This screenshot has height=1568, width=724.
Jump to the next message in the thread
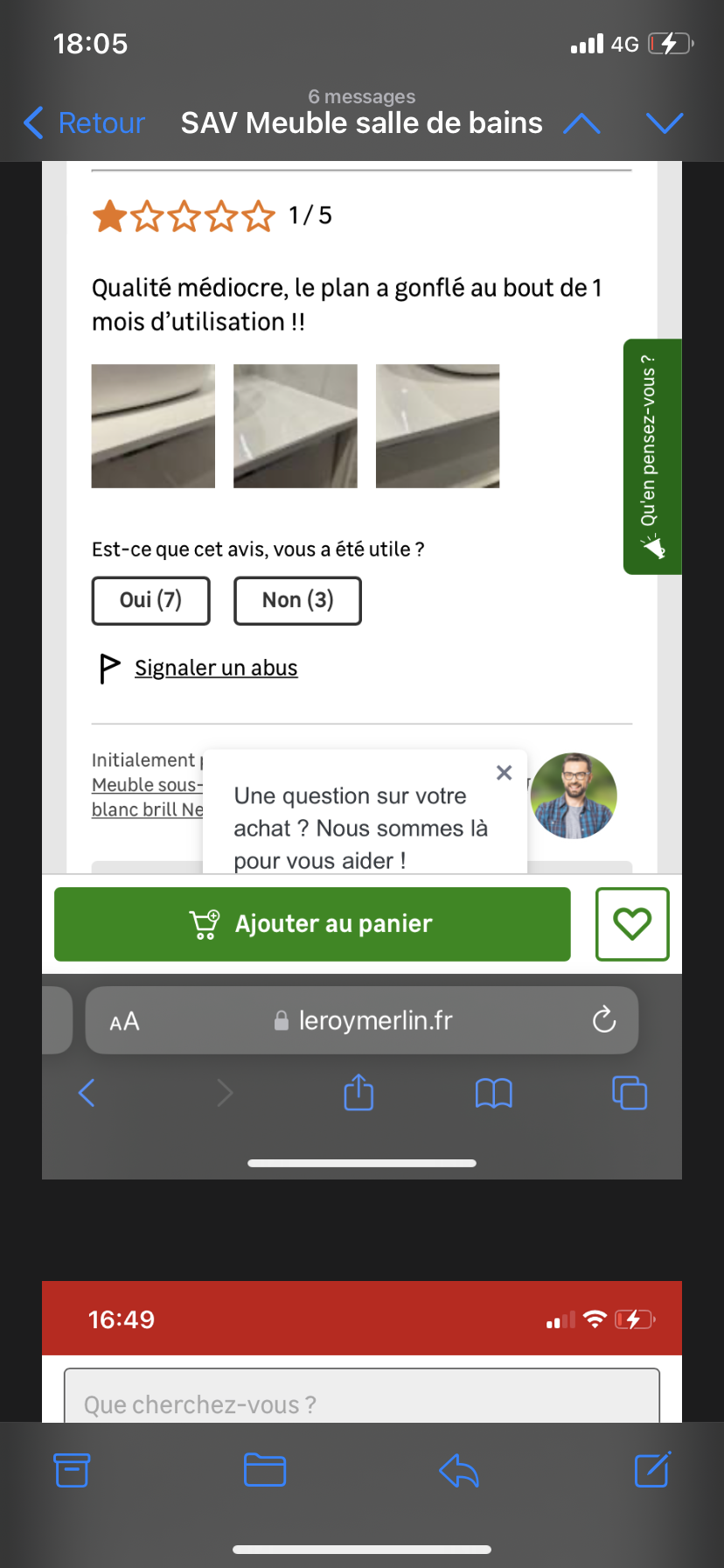click(x=665, y=123)
